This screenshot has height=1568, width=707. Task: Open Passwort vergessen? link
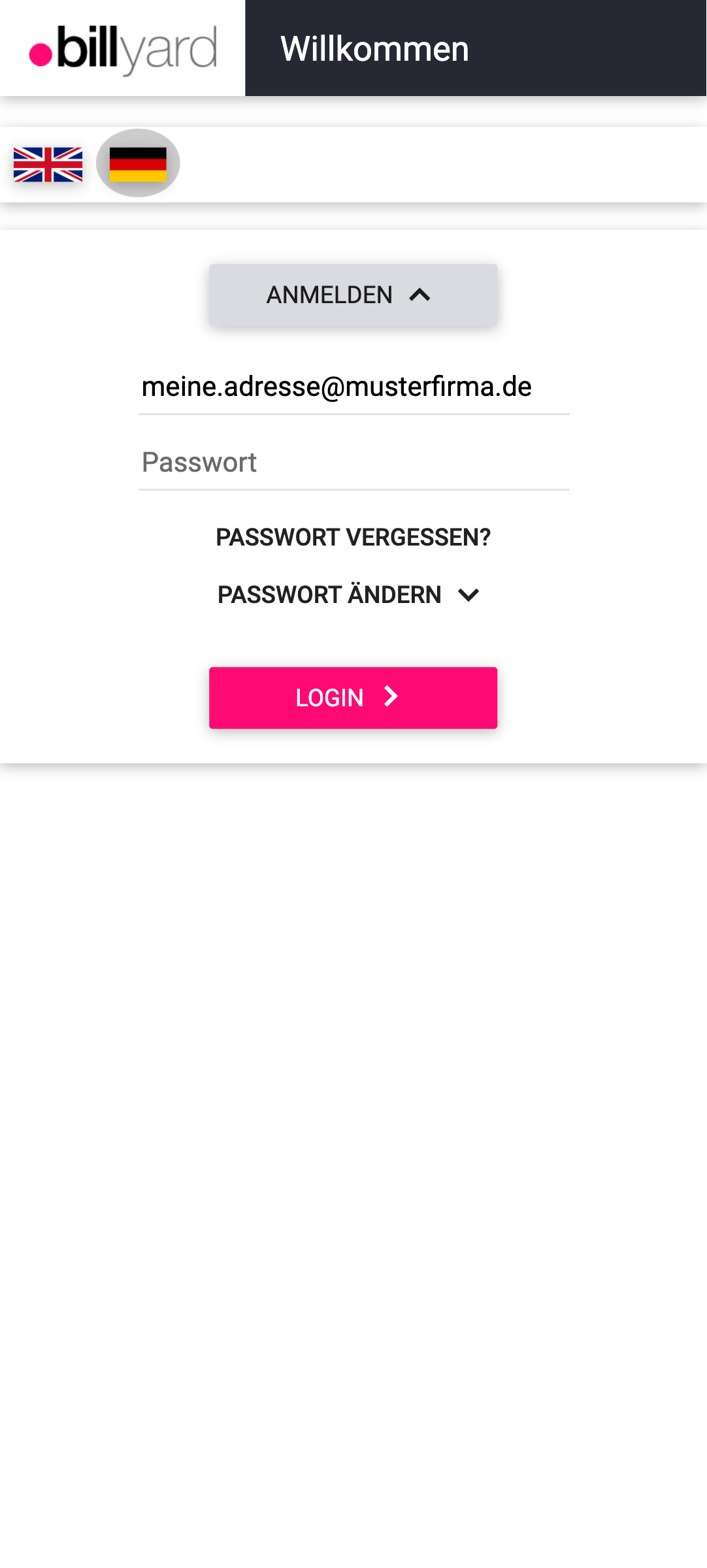[x=353, y=537]
